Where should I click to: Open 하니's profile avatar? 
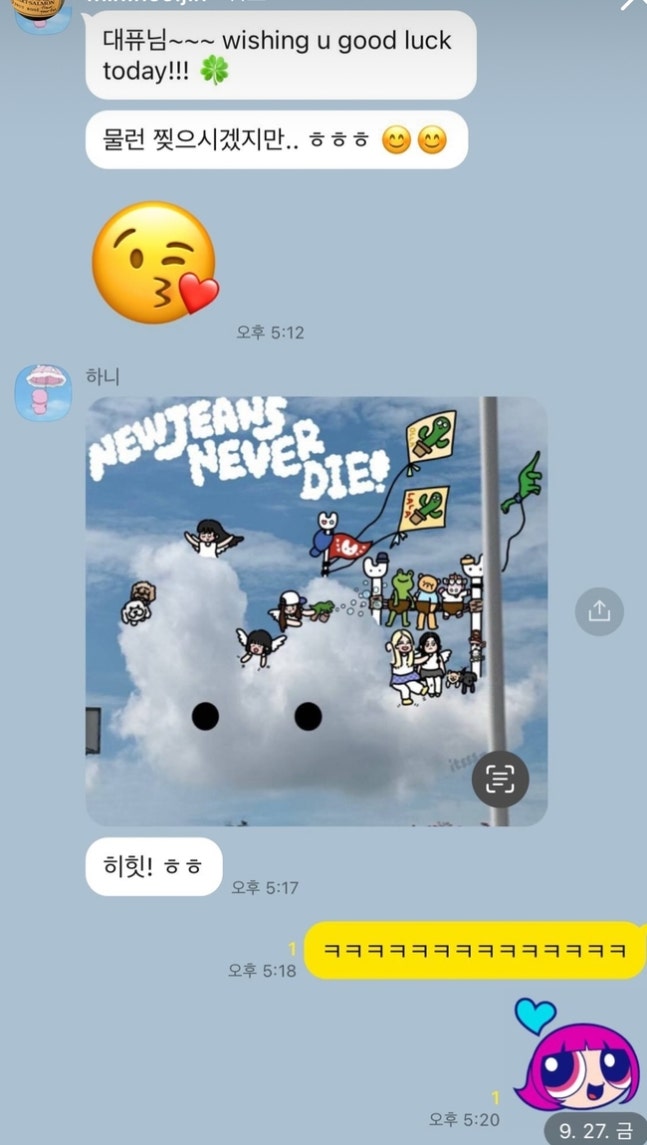(43, 392)
